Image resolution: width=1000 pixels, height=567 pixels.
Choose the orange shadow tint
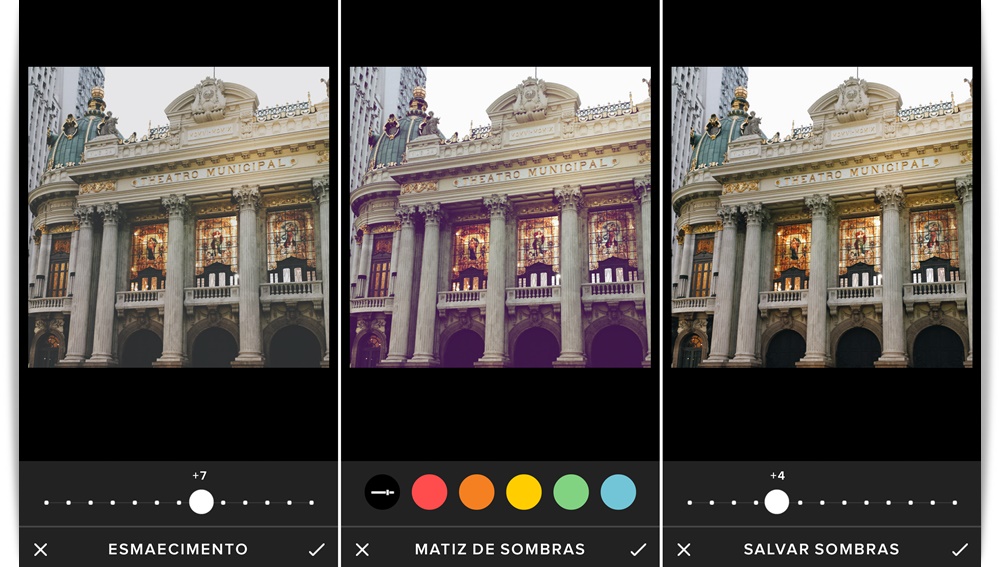[x=477, y=492]
